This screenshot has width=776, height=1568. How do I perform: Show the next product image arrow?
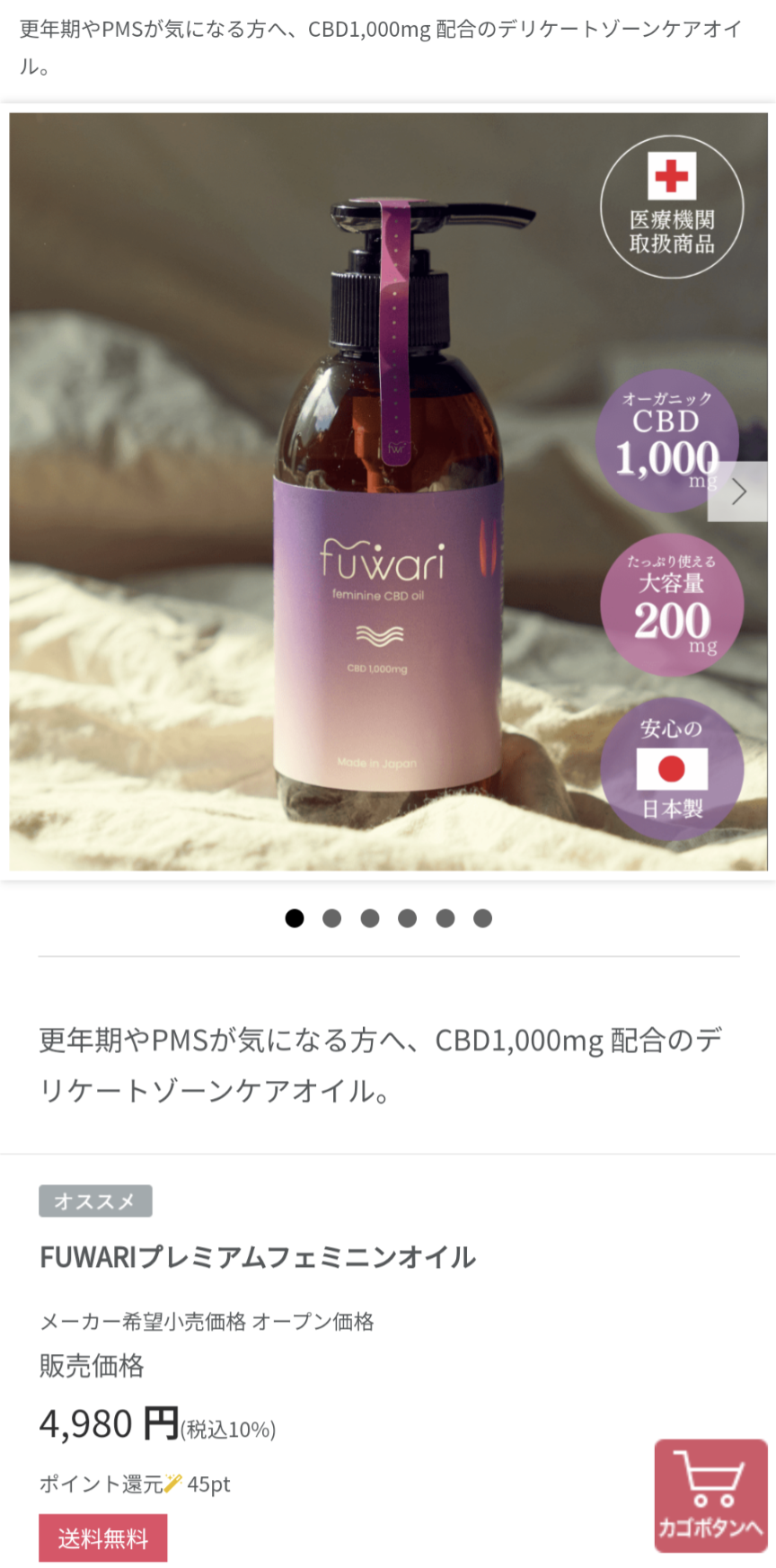click(737, 492)
